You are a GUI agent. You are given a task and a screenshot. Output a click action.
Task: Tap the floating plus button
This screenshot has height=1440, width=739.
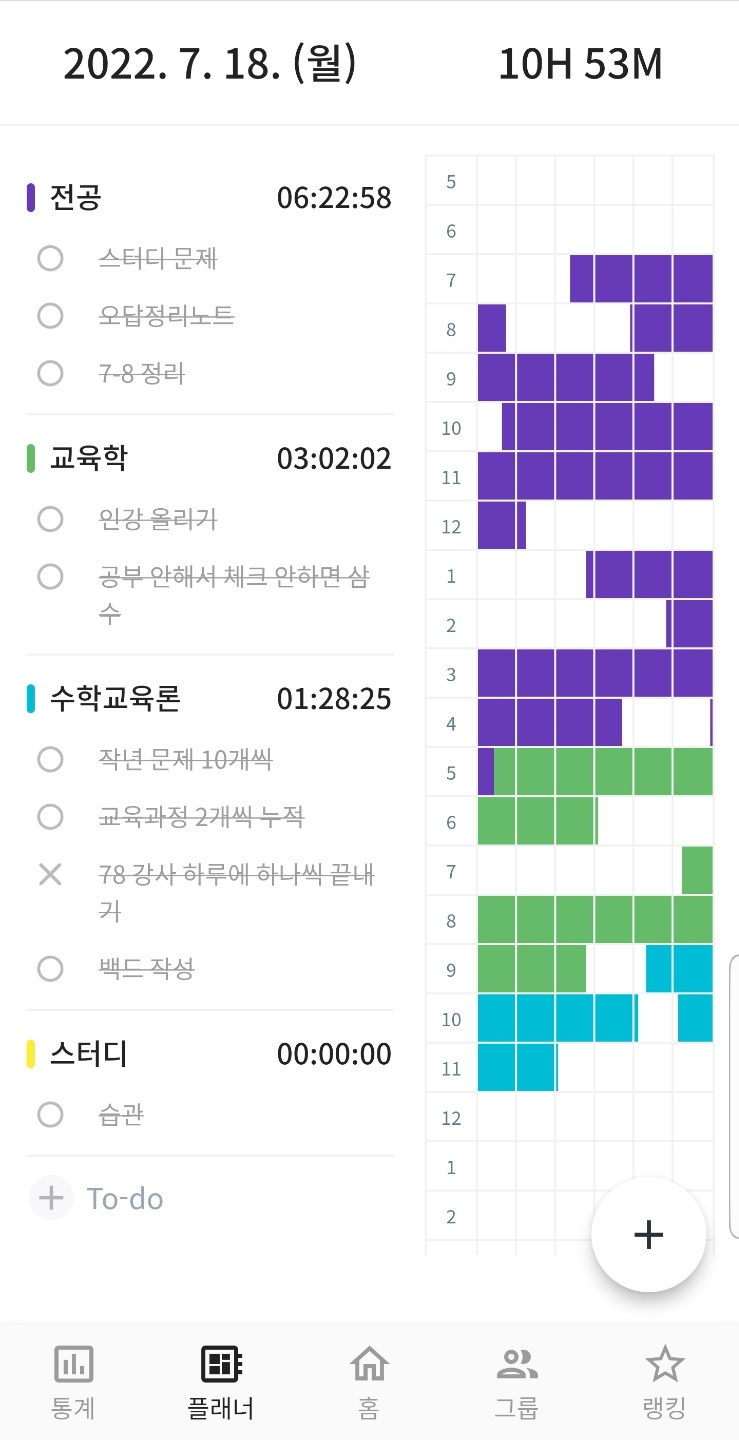pos(648,1235)
